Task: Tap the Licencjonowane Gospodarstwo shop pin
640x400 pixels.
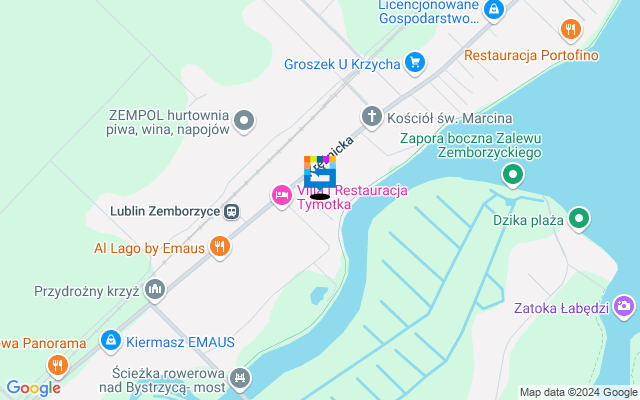Action: 493,10
